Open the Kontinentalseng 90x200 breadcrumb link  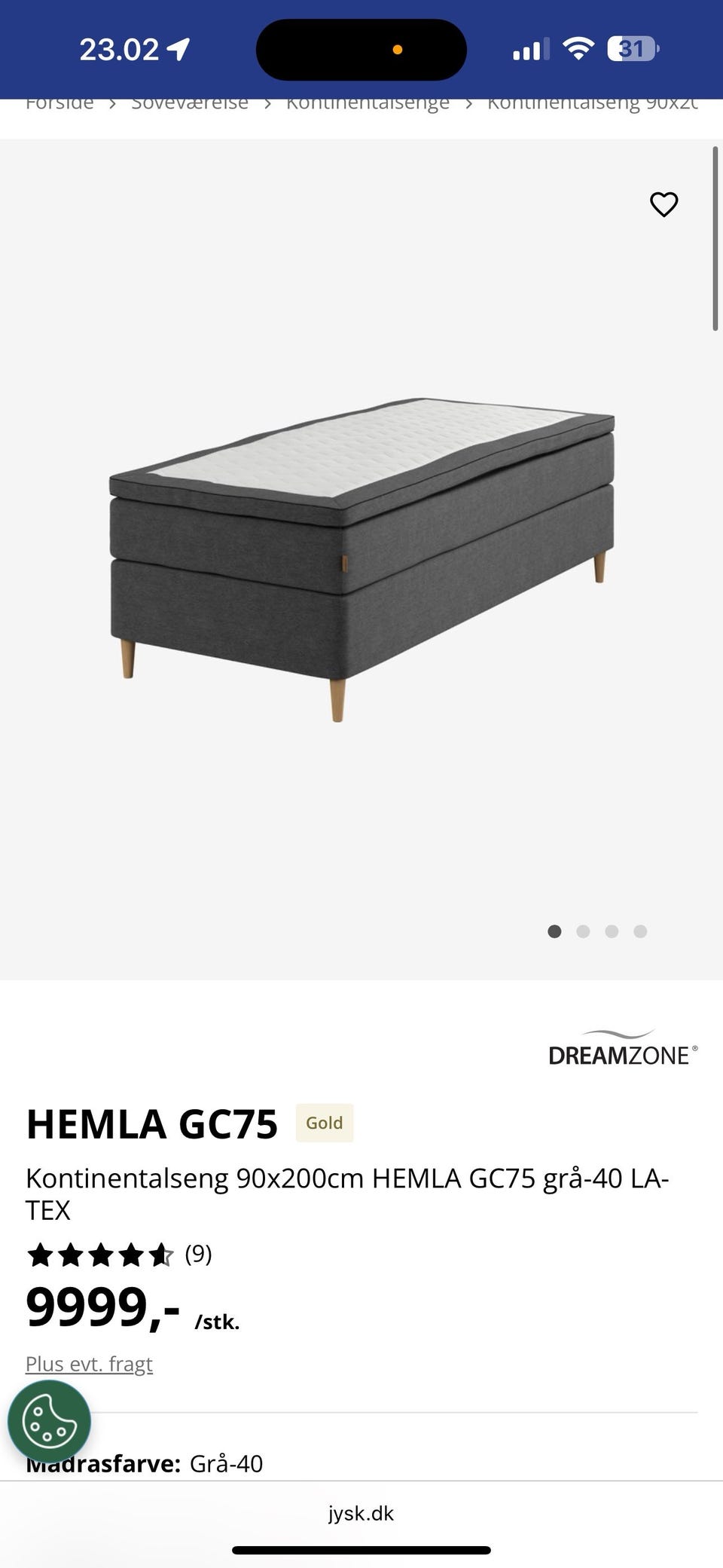pos(592,104)
